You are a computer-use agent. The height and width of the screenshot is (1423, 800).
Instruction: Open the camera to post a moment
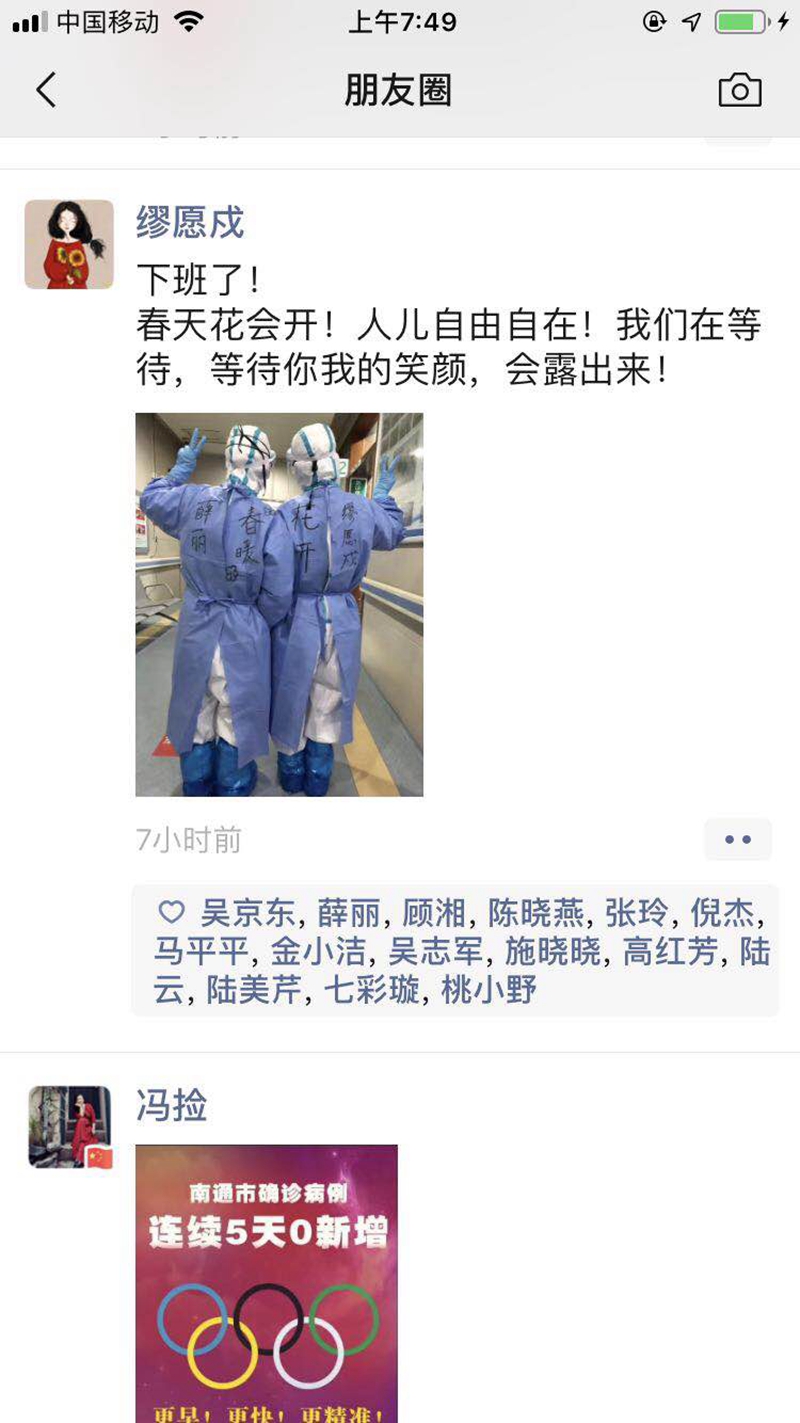(740, 91)
